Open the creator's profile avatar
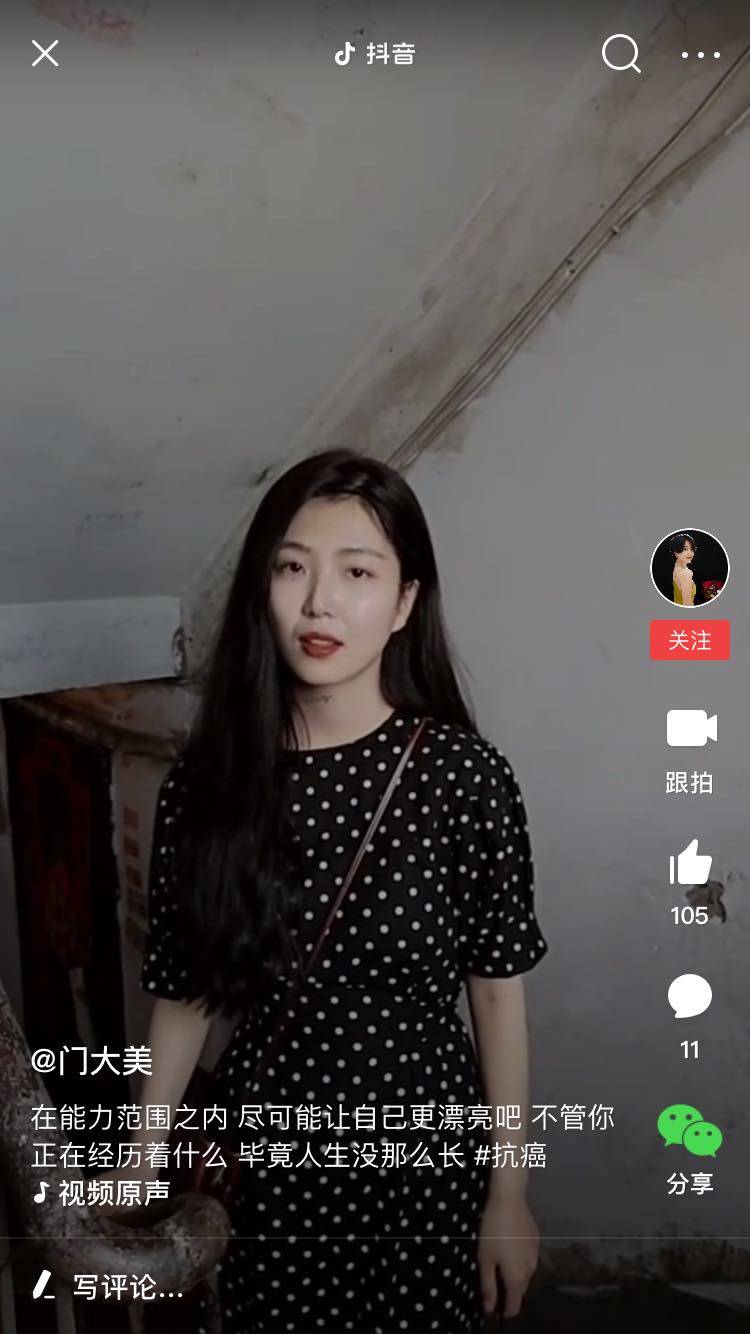 tap(690, 567)
